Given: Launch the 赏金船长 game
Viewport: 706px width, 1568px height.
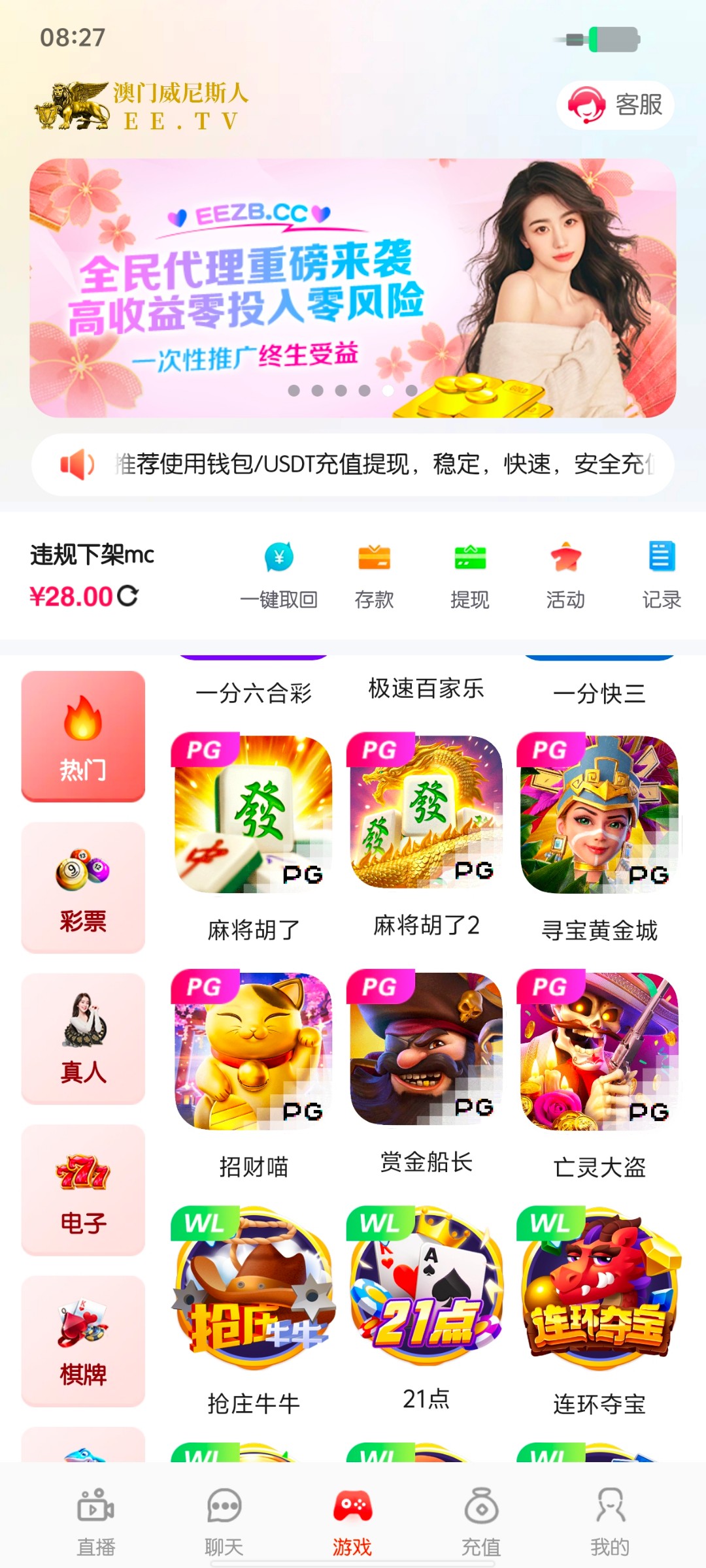Looking at the screenshot, I should pos(426,1049).
